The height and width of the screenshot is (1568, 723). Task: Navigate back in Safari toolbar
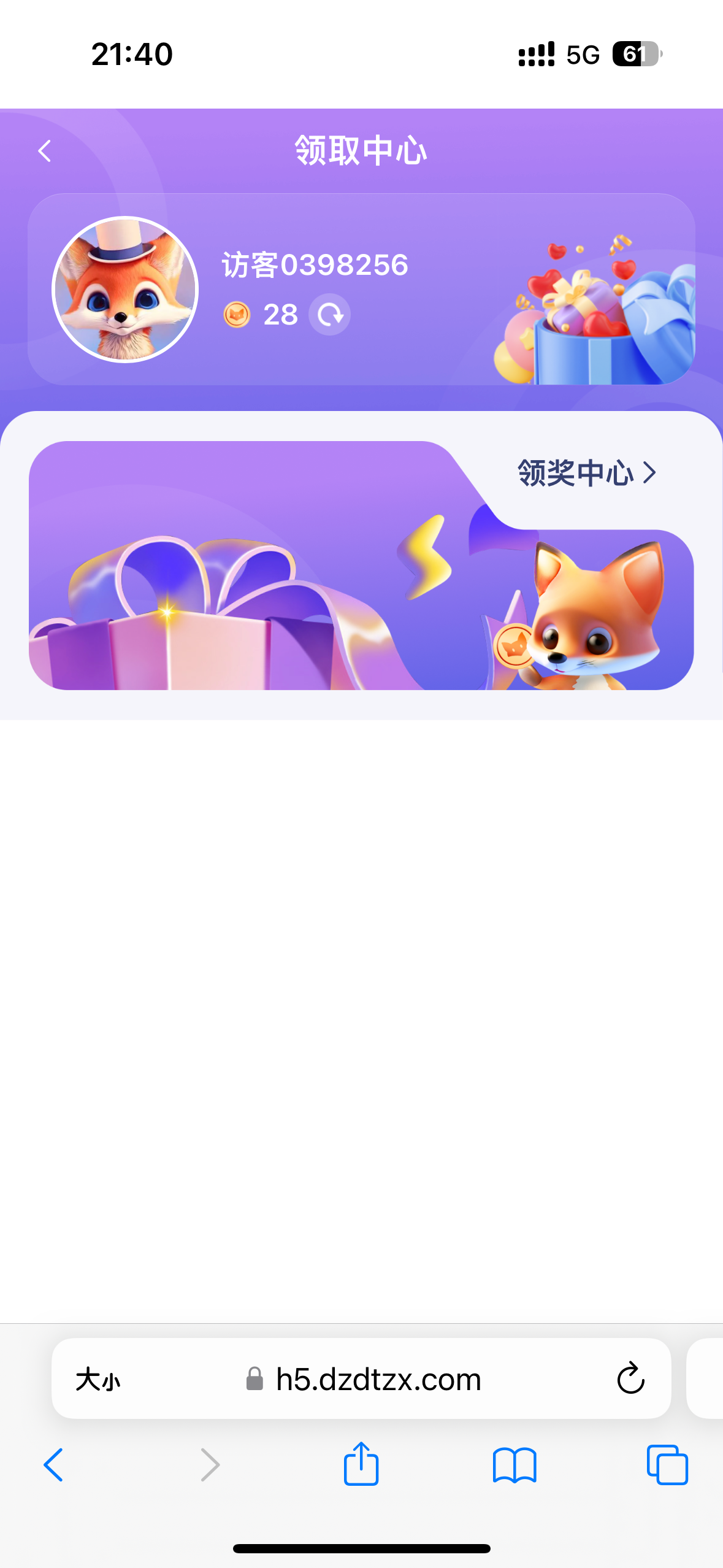[53, 1465]
